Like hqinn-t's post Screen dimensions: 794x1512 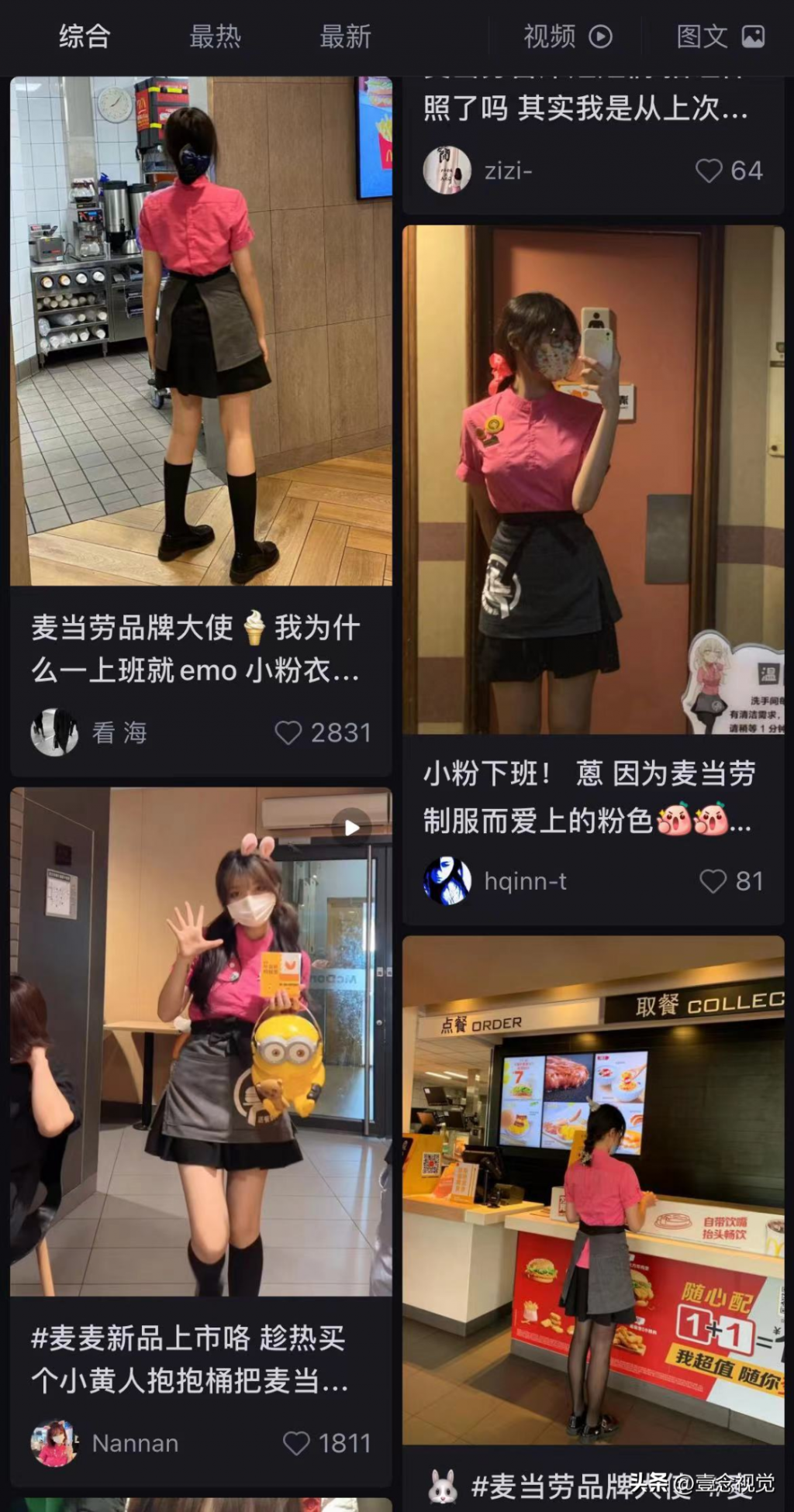click(x=713, y=881)
